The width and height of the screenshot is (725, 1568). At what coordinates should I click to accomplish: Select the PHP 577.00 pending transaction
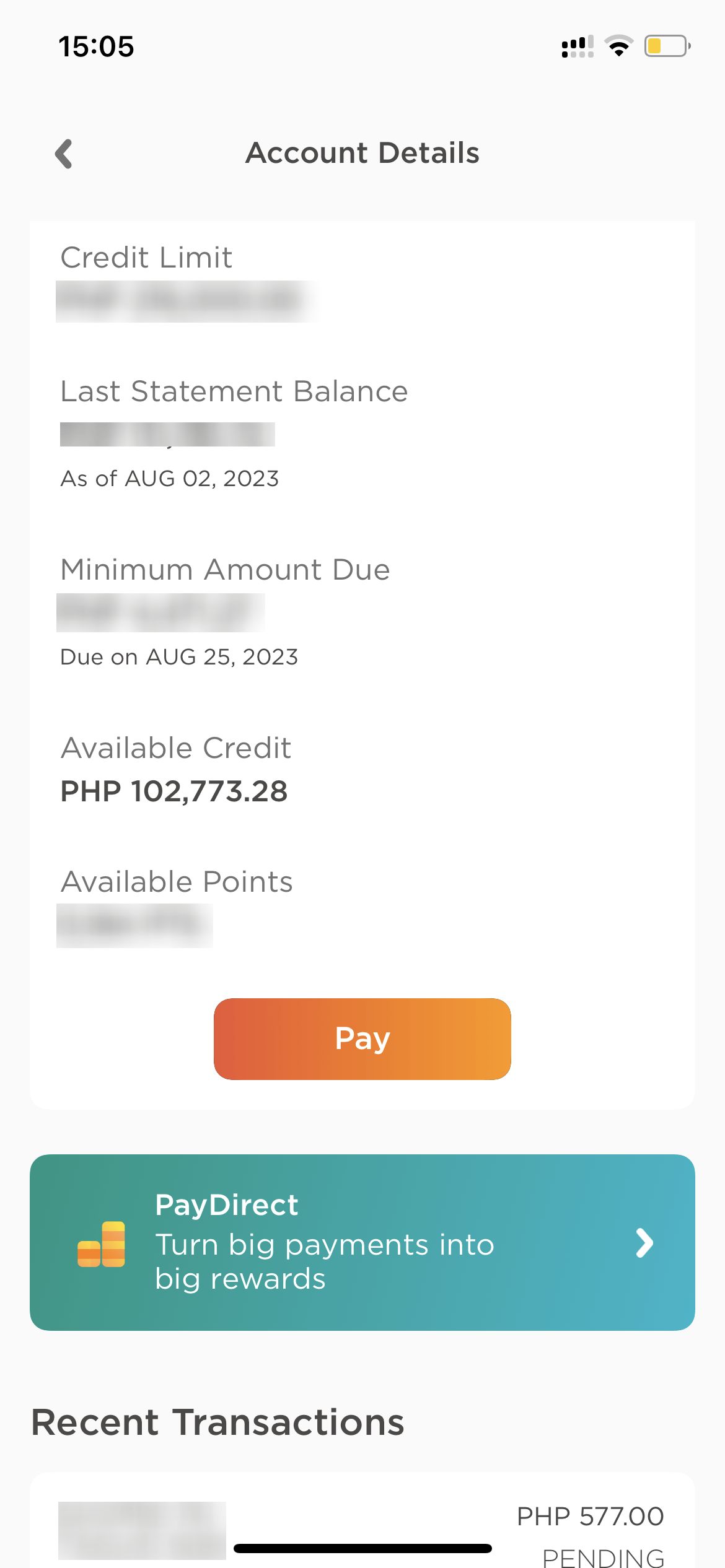click(591, 1517)
